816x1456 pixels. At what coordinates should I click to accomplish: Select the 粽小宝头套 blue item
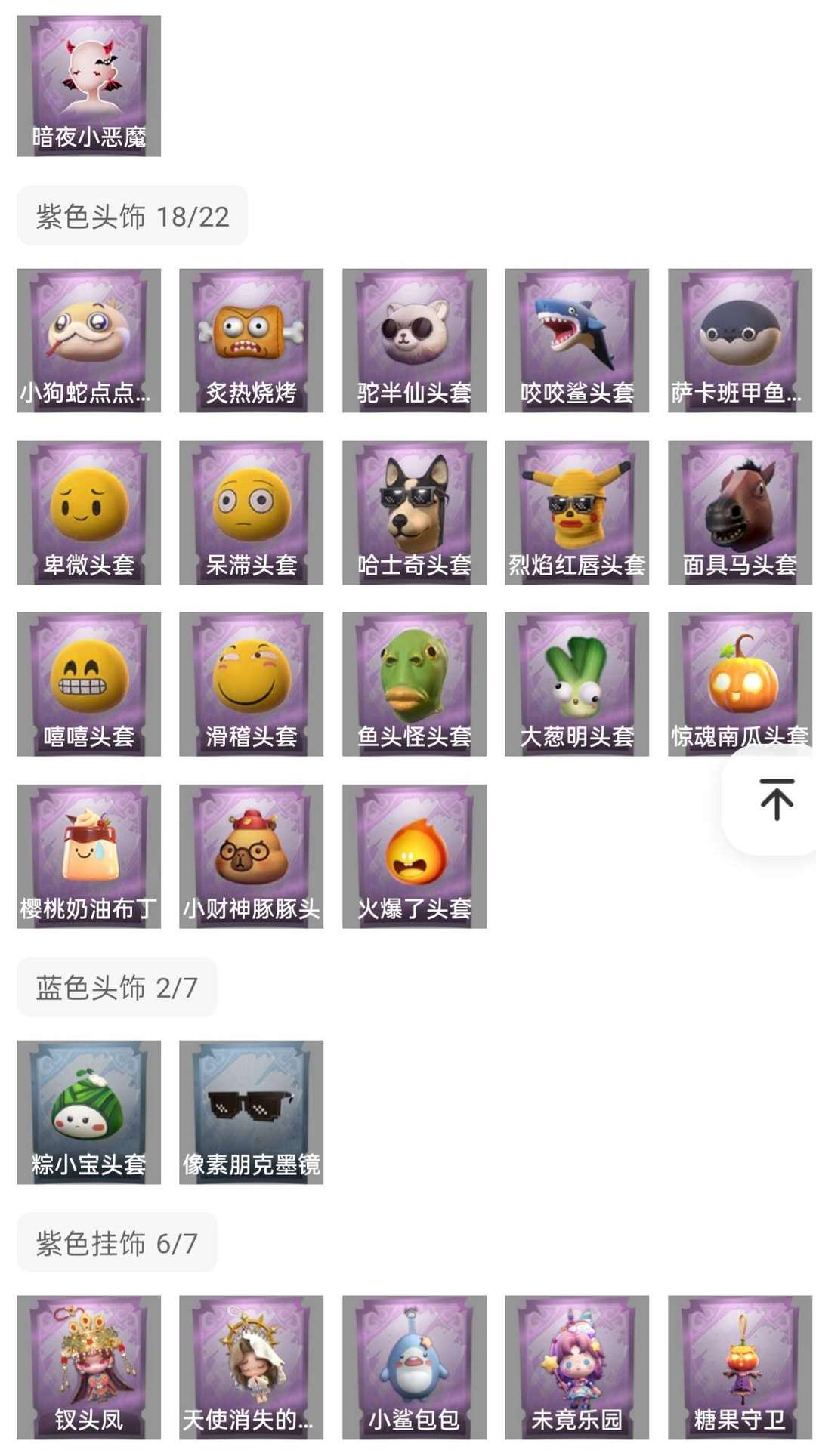tap(88, 1112)
